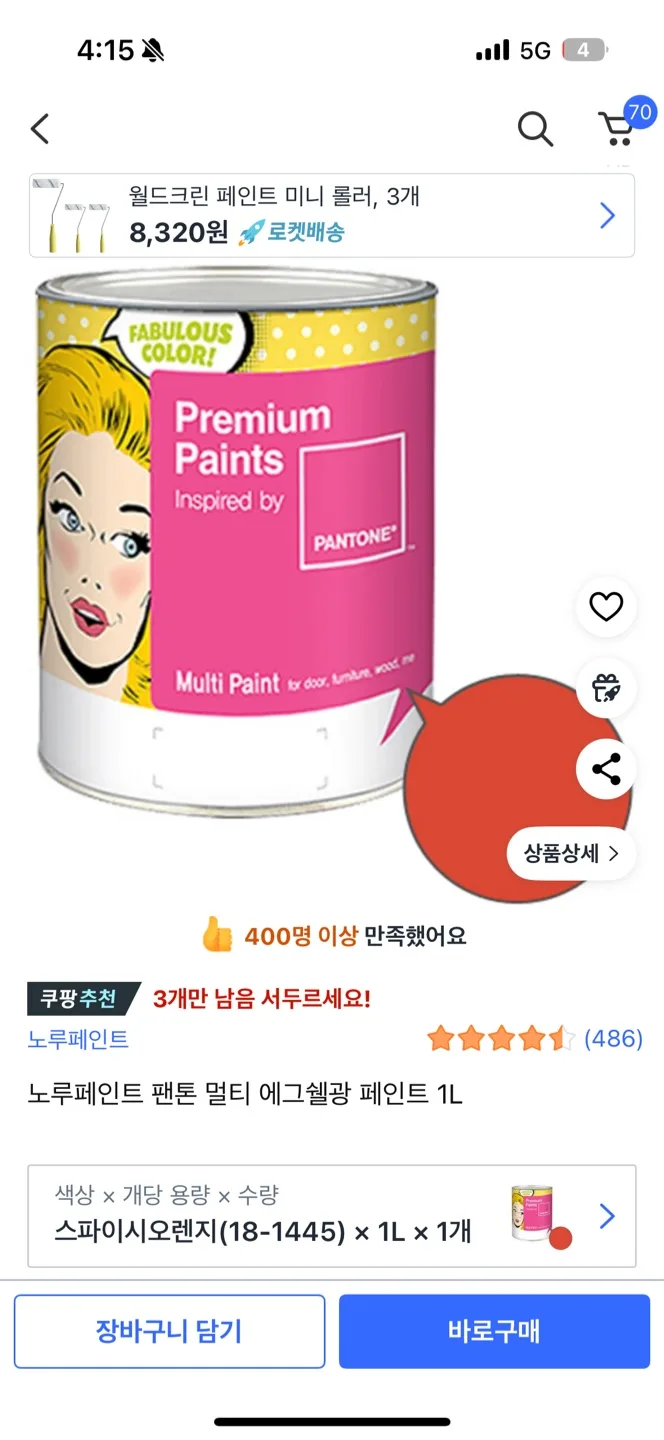Add product to wishlist with heart
Image resolution: width=664 pixels, height=1440 pixels.
606,606
